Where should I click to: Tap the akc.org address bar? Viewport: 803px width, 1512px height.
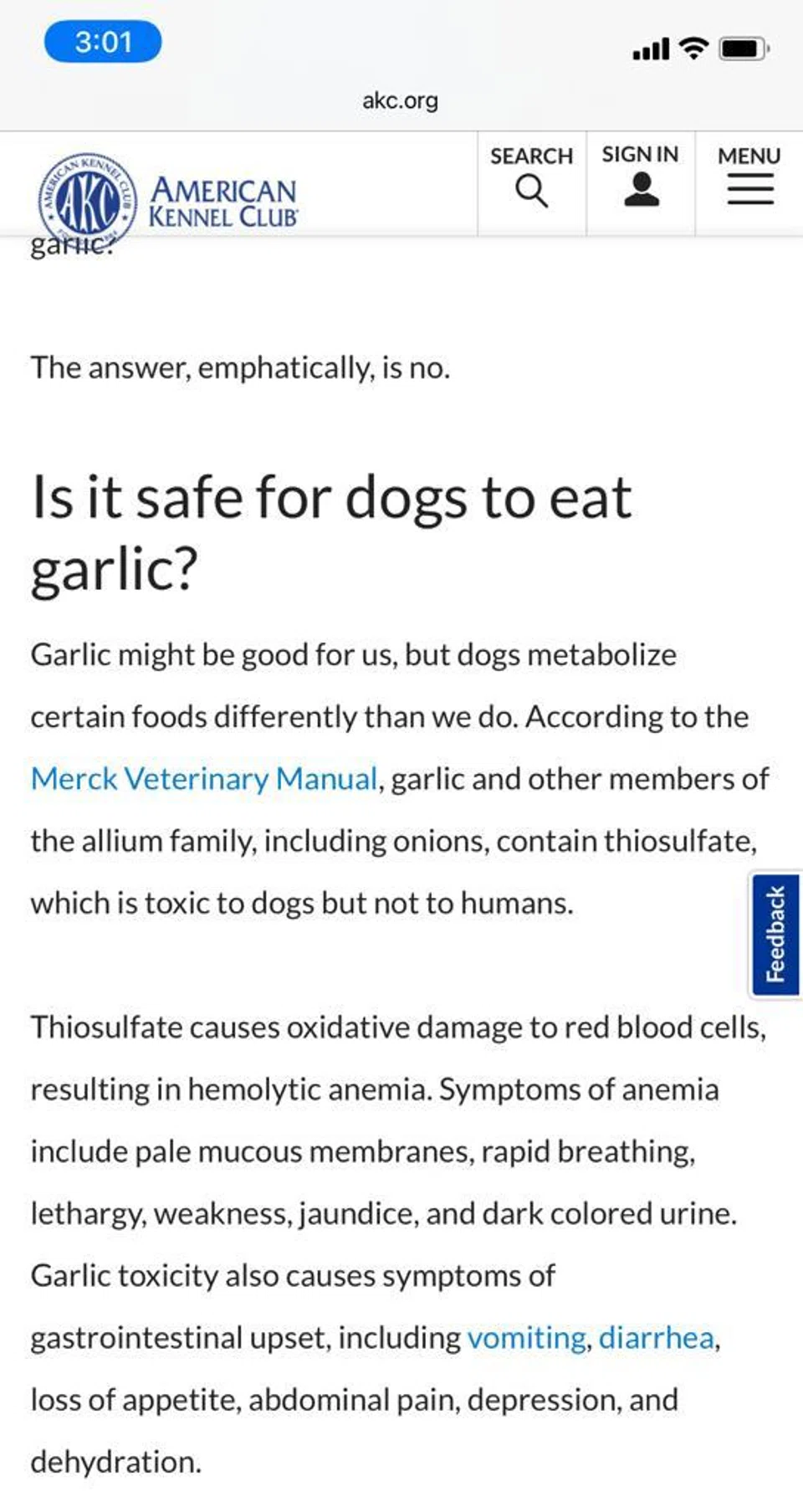pyautogui.click(x=400, y=100)
